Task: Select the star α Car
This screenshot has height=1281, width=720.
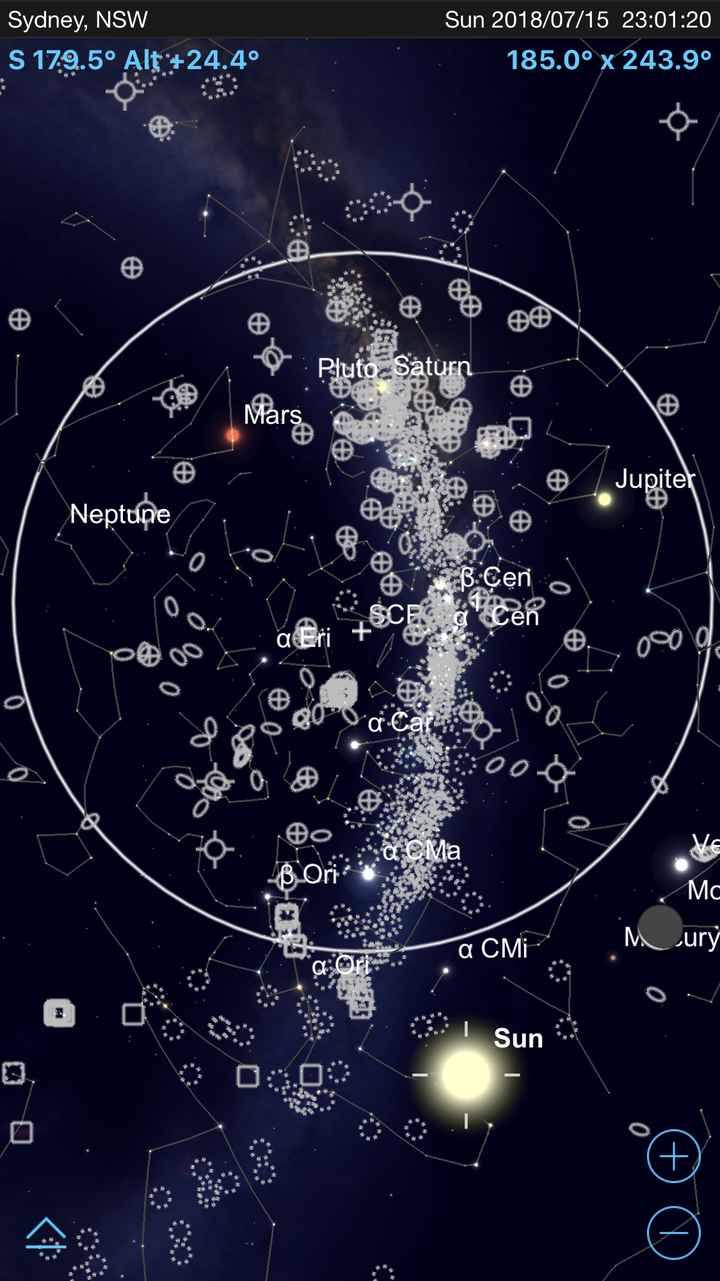Action: click(355, 744)
